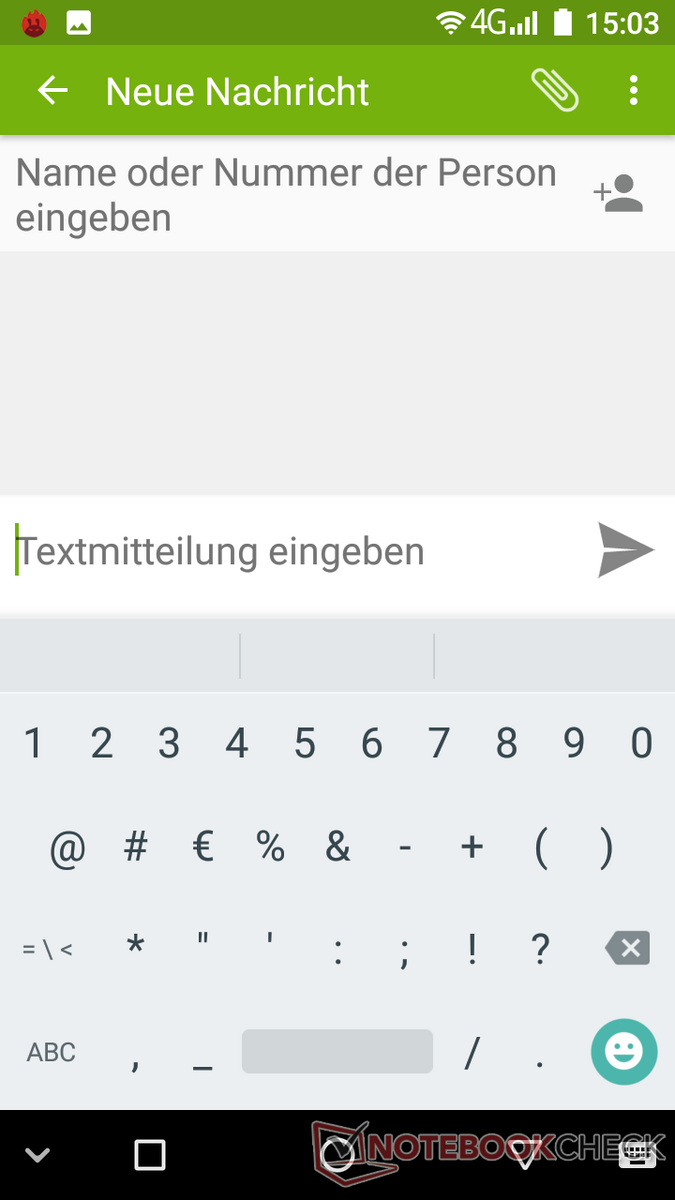Attach a file with the paperclip
The image size is (675, 1200).
point(554,91)
